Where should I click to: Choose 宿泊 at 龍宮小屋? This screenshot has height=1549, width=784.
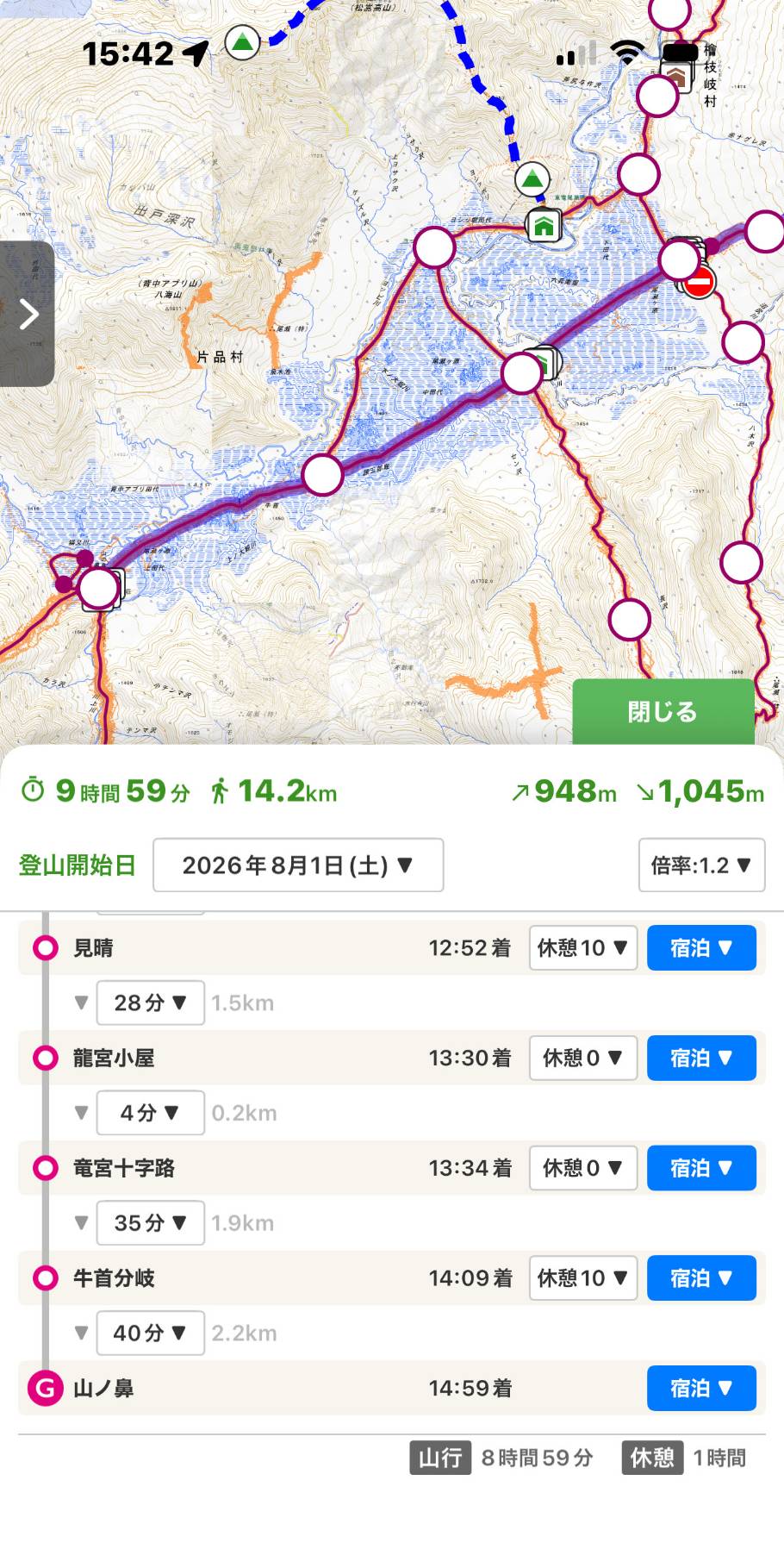700,1058
